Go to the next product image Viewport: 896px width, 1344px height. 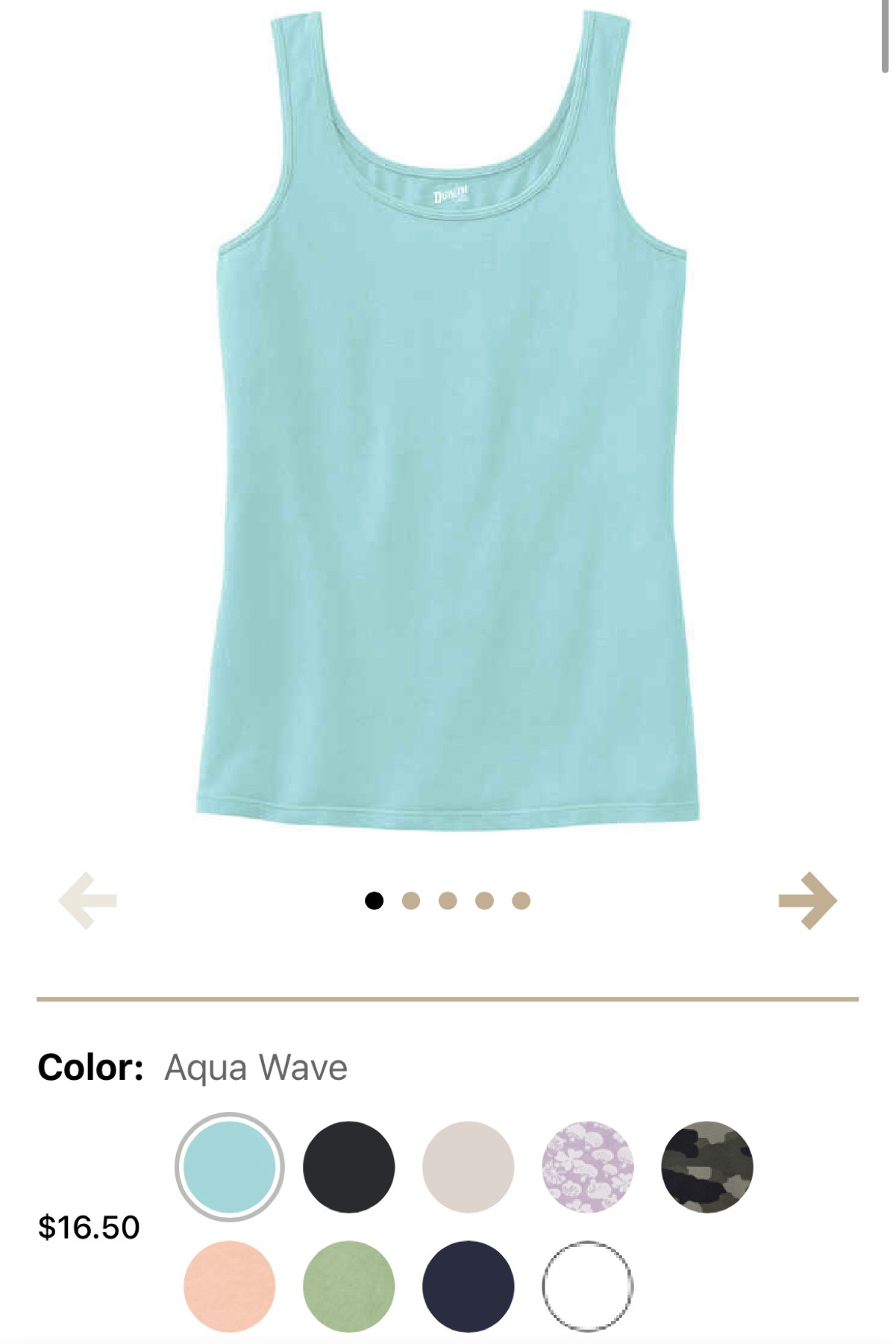pos(807,901)
